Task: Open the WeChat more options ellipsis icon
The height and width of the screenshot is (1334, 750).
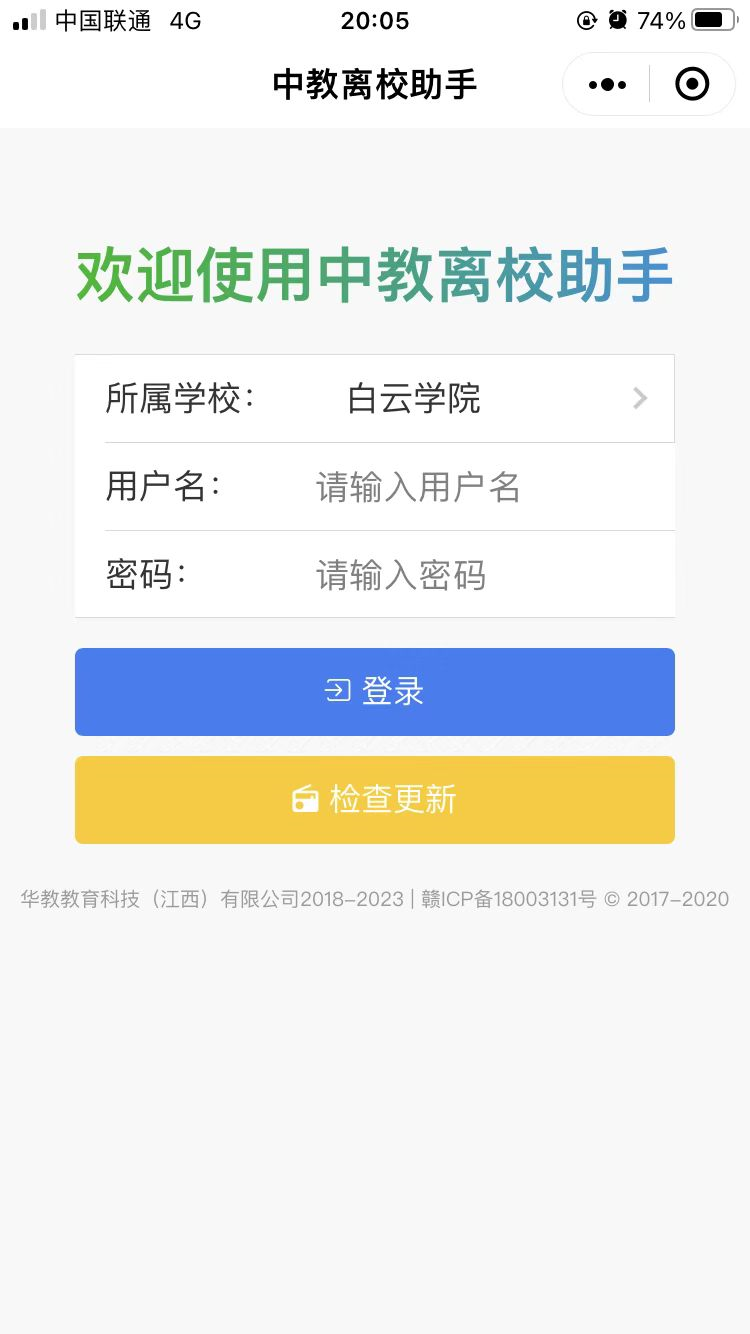Action: 606,84
